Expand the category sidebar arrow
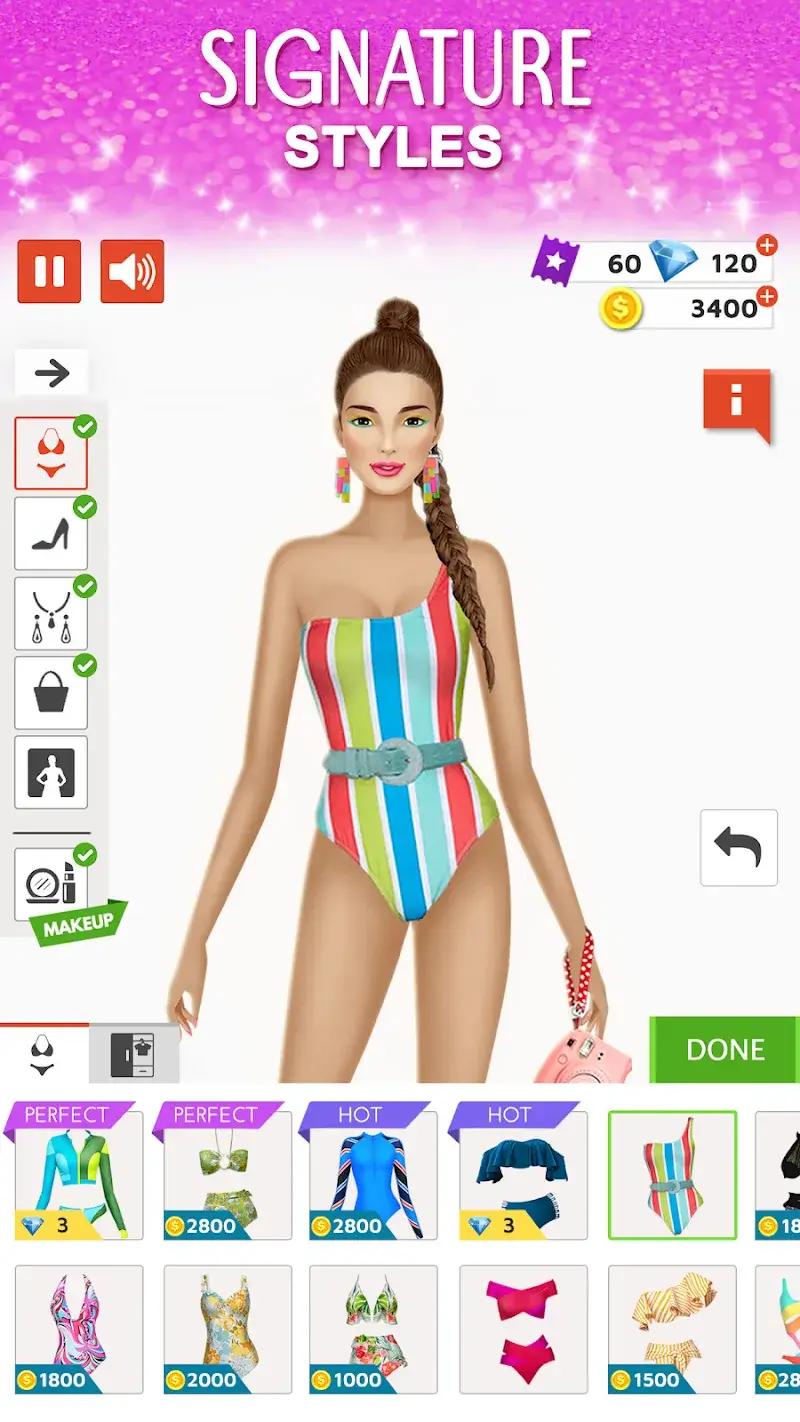800x1422 pixels. (52, 373)
